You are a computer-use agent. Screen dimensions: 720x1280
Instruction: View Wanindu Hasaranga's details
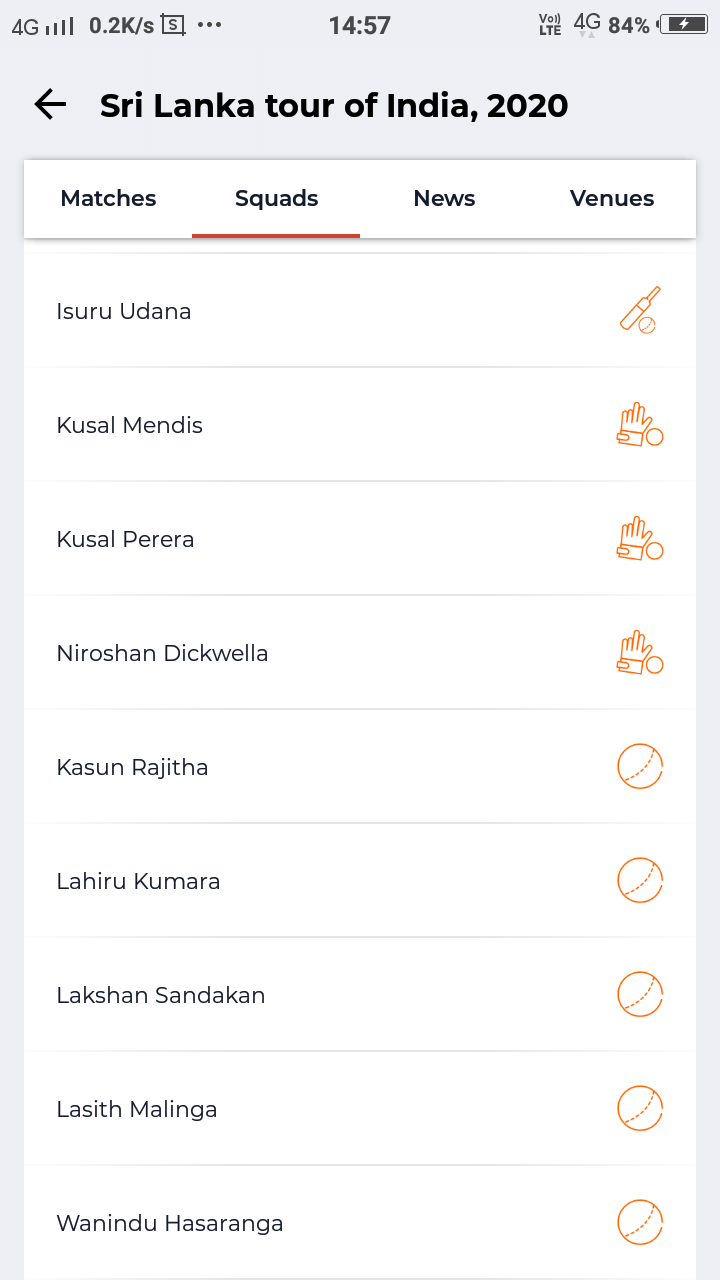click(170, 1223)
